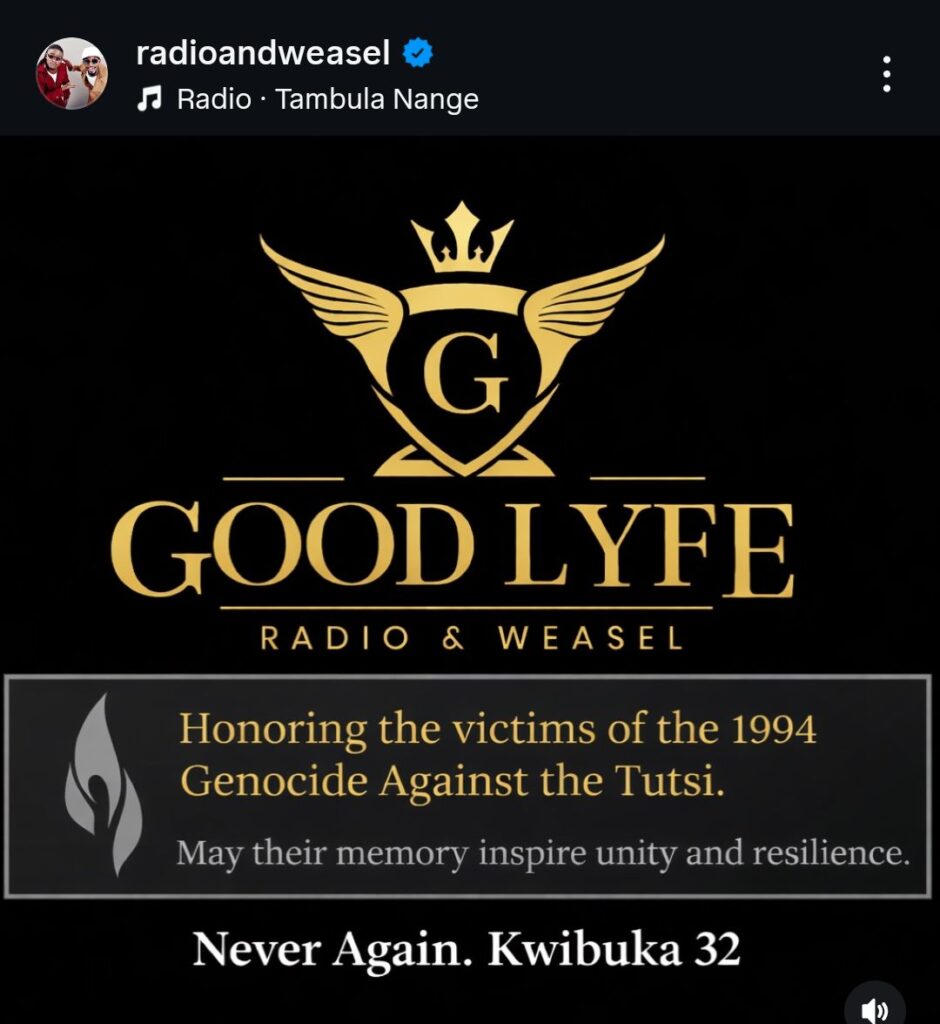Open the radioandweasel username link

click(x=263, y=53)
